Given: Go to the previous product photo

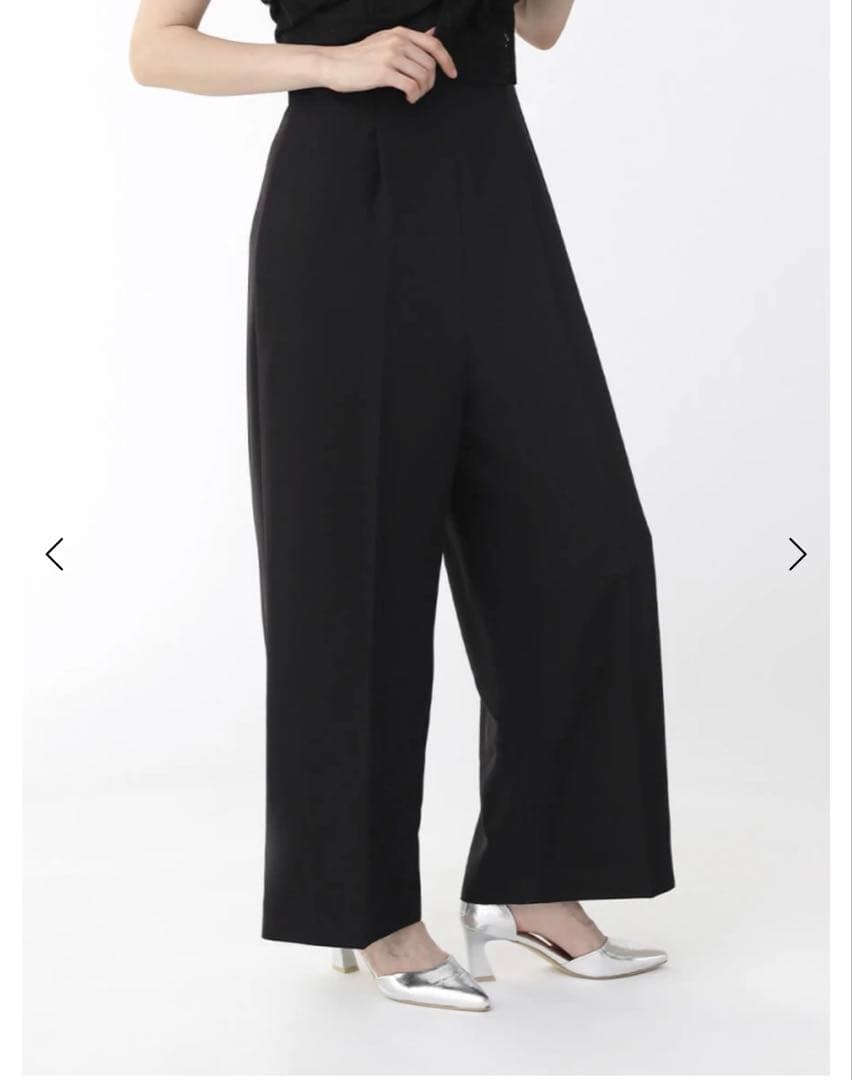Looking at the screenshot, I should [x=55, y=554].
